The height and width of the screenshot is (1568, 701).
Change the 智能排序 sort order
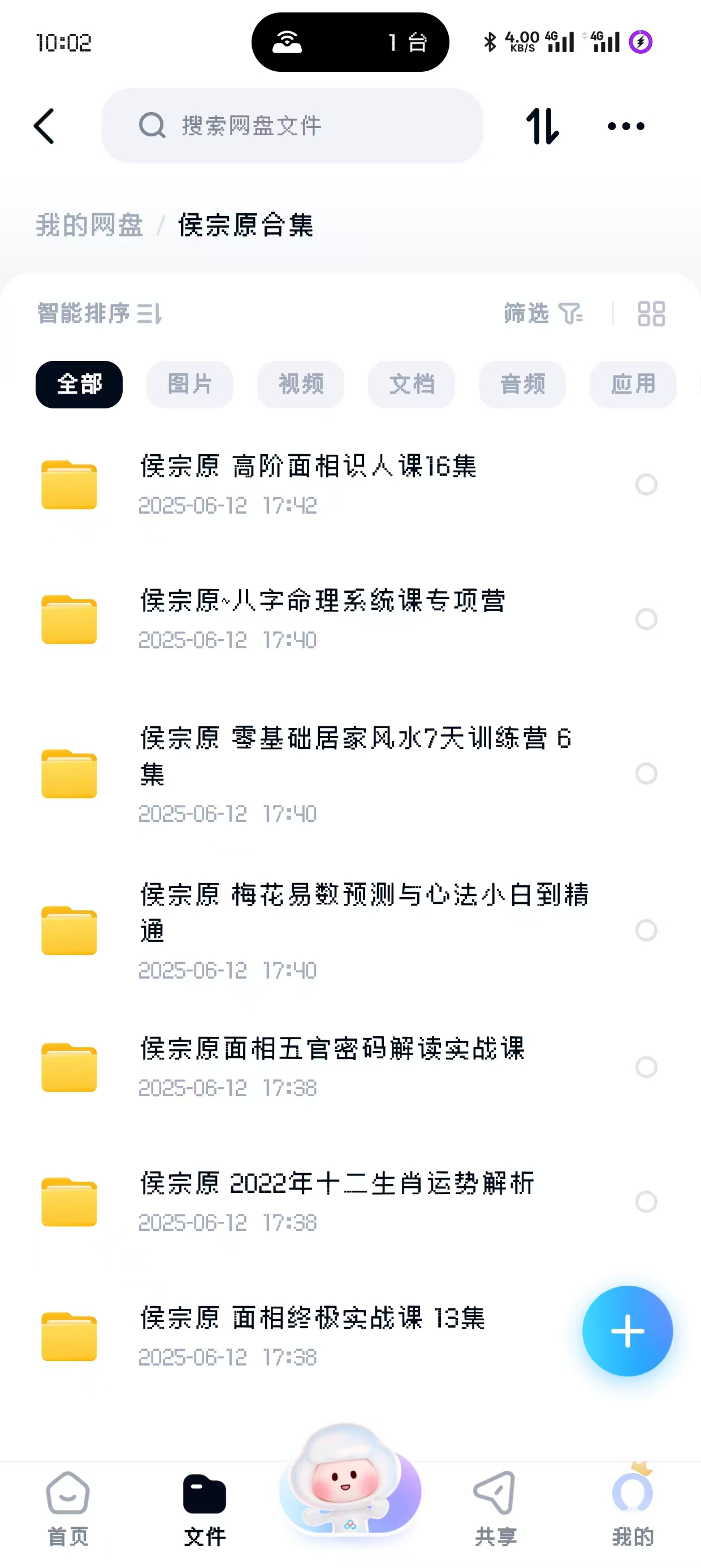coord(99,313)
